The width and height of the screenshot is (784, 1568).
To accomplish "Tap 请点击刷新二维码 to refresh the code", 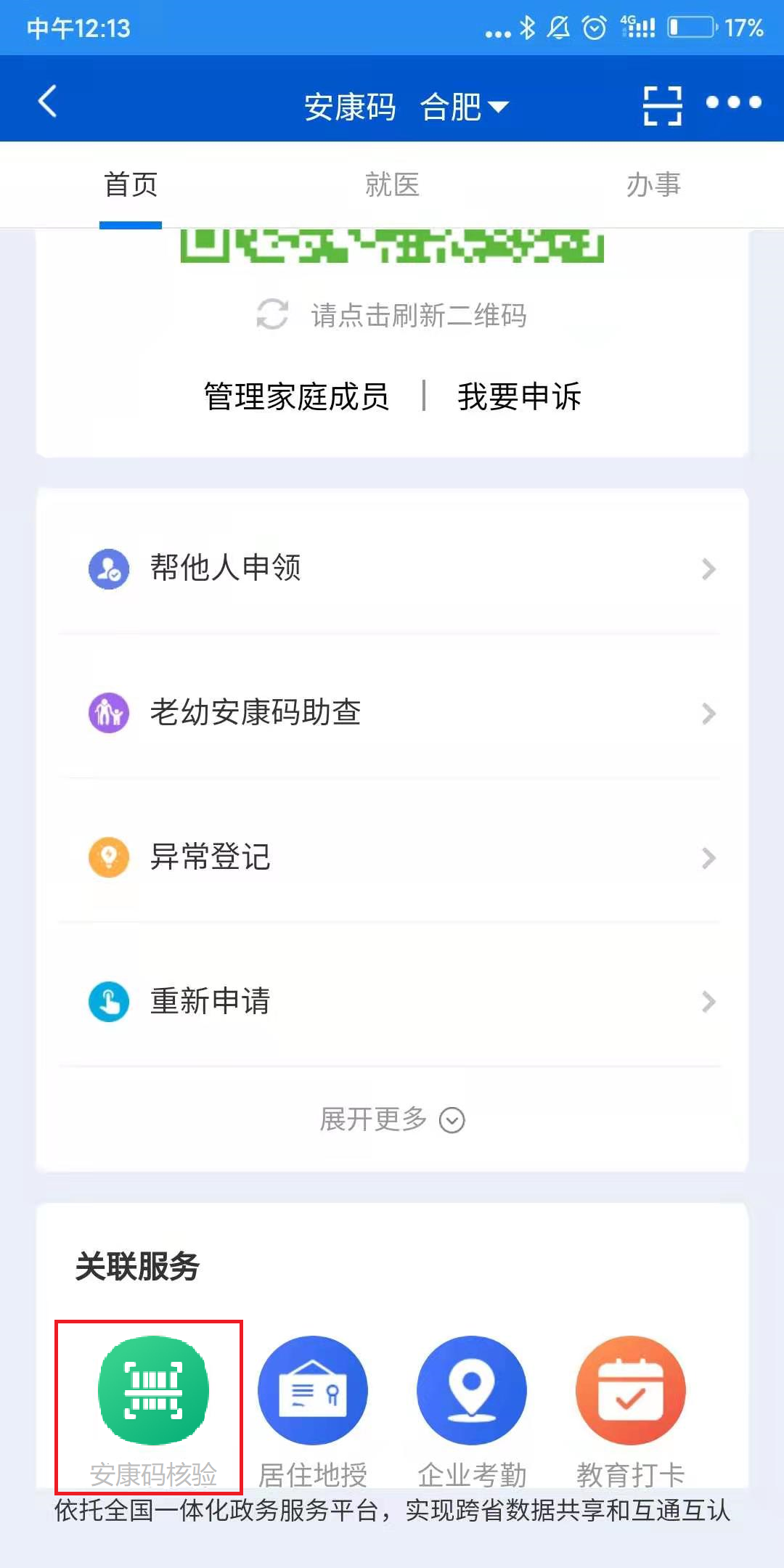I will pos(392,315).
